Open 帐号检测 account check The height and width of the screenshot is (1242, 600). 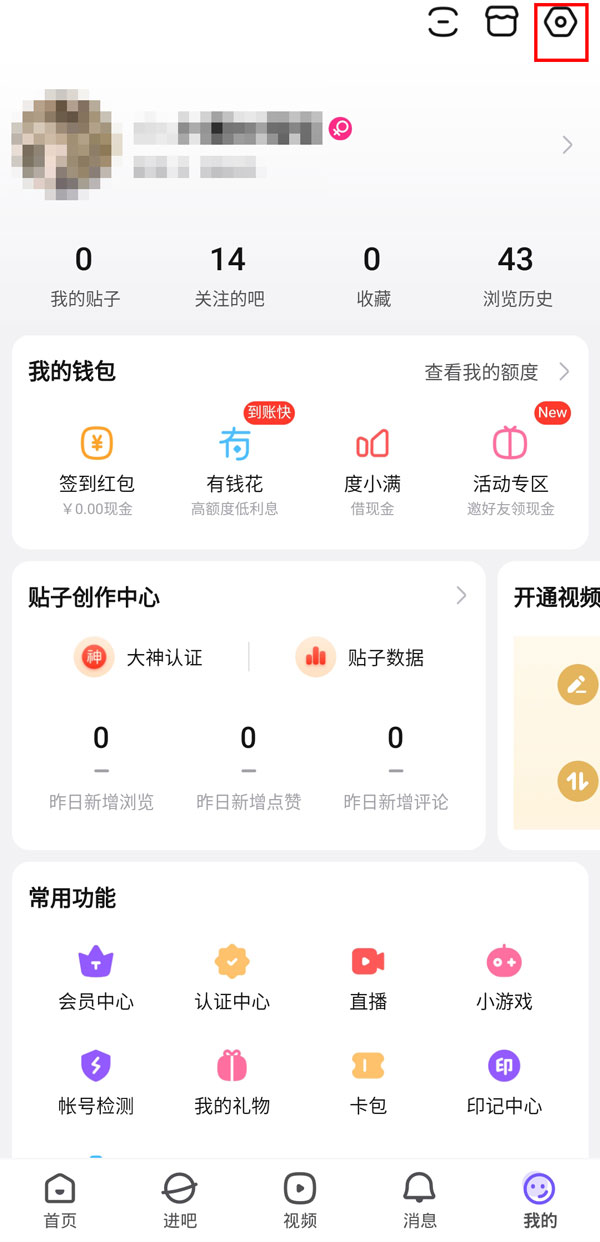click(x=96, y=1082)
